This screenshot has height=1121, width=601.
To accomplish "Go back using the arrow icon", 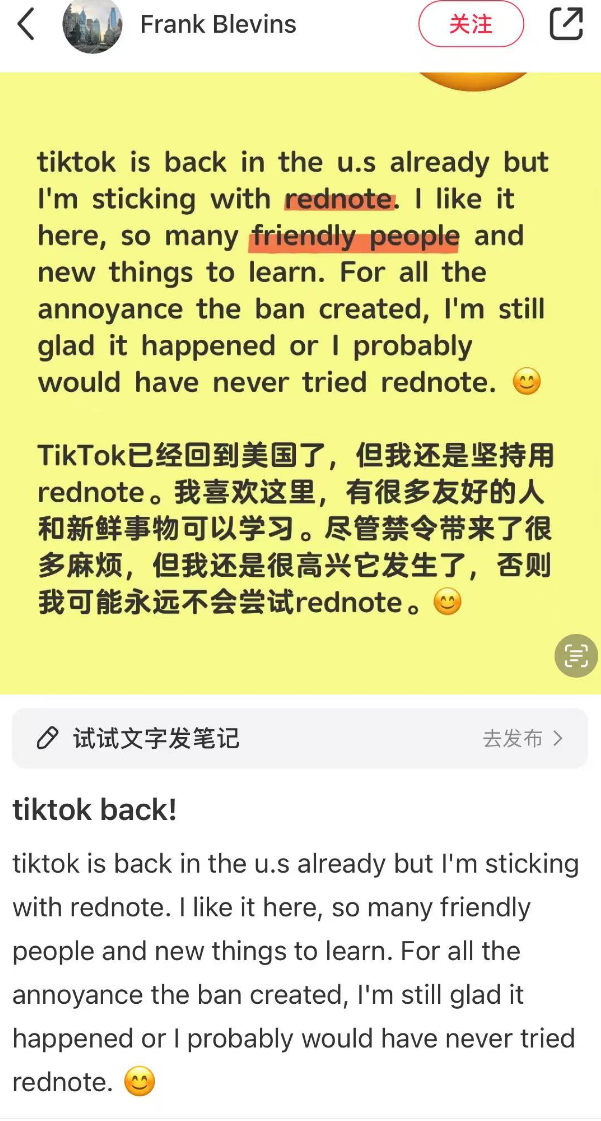I will pyautogui.click(x=26, y=24).
